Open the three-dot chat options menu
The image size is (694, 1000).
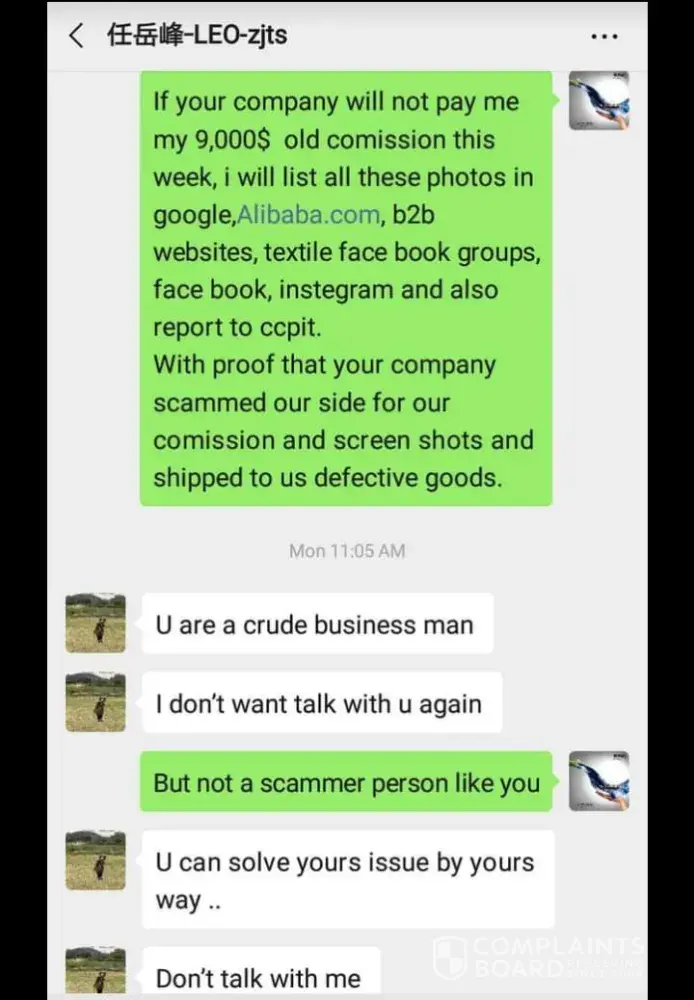(604, 37)
